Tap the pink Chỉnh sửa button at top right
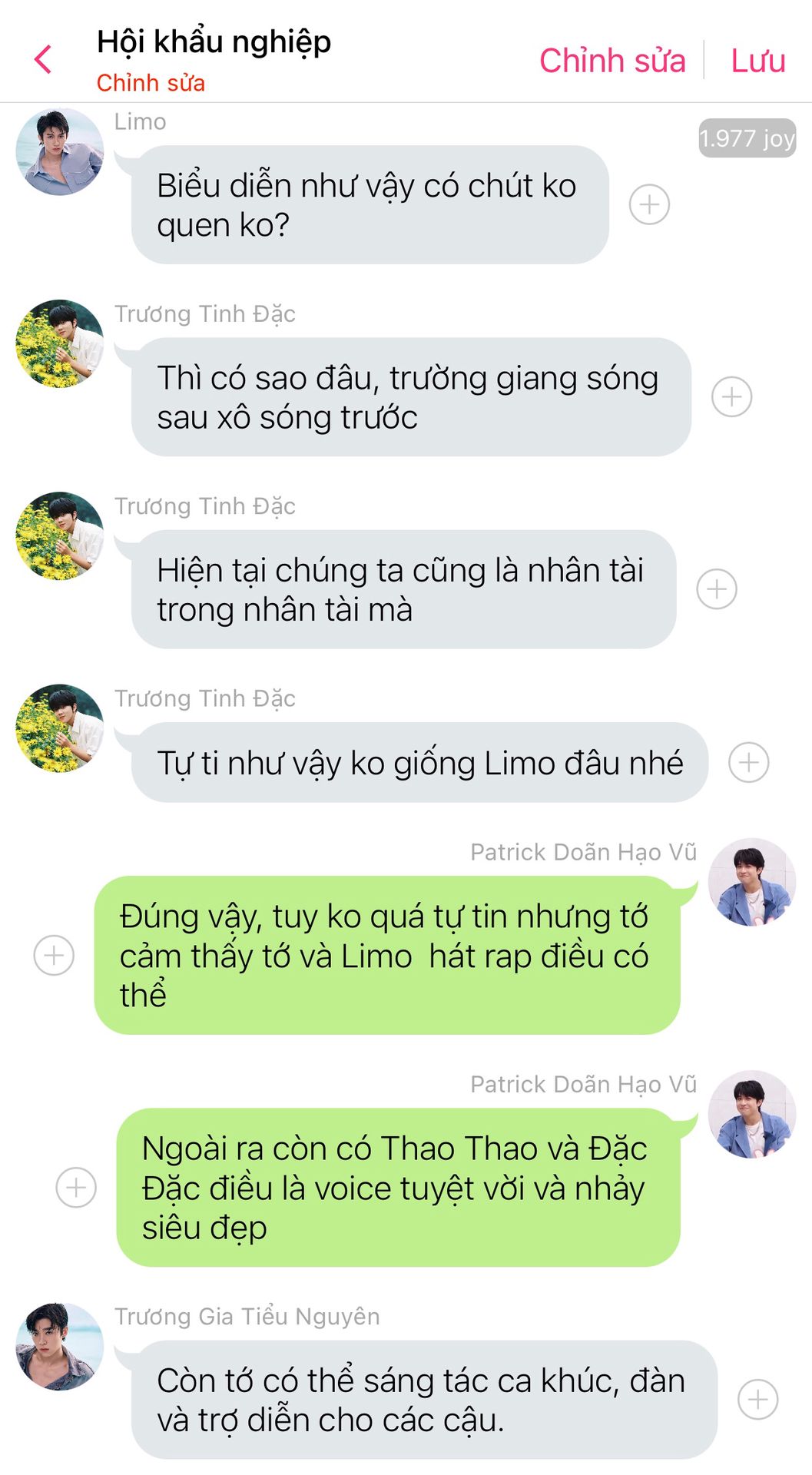This screenshot has width=812, height=1475. pyautogui.click(x=612, y=61)
